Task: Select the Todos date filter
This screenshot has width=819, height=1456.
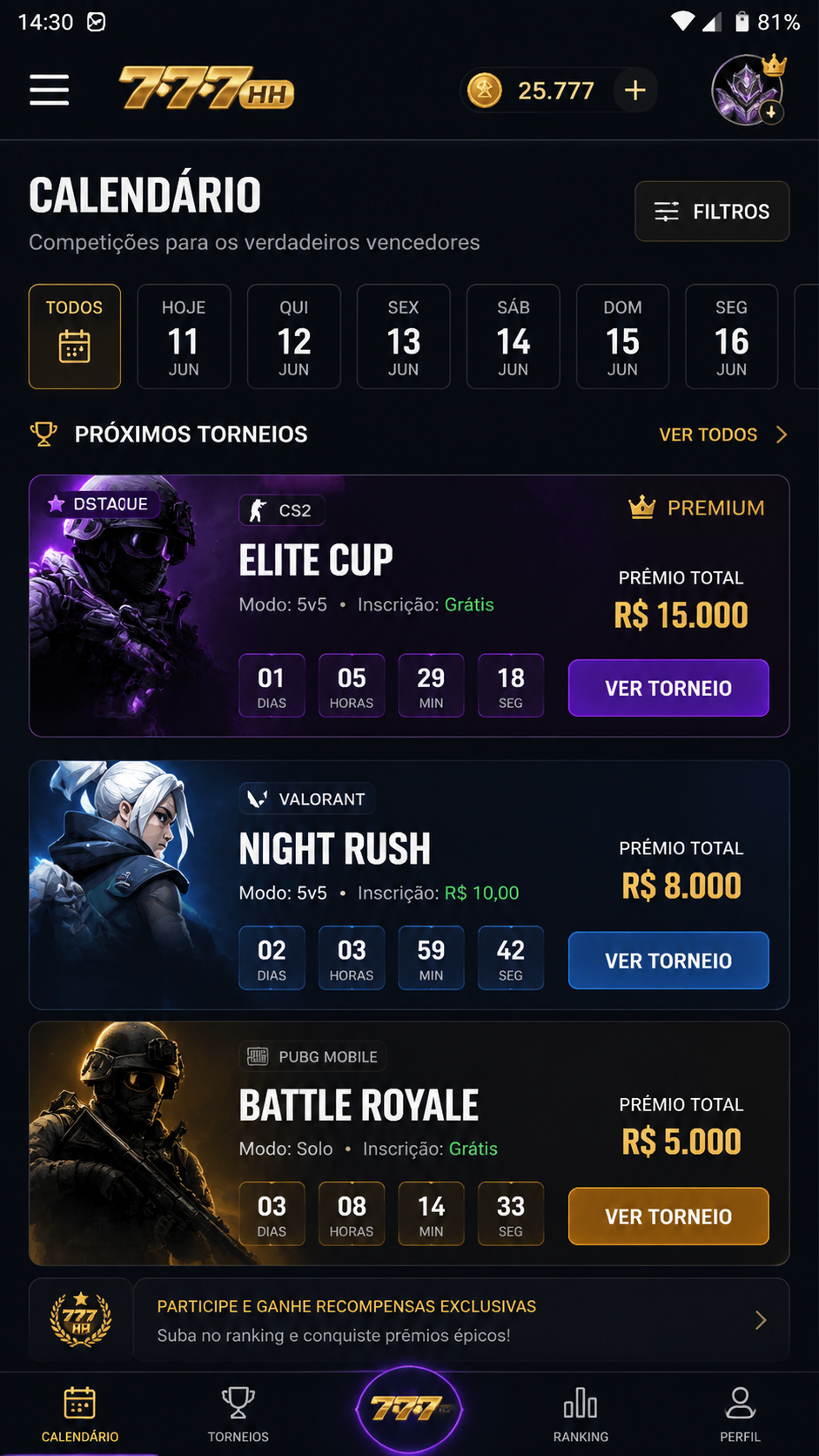Action: (75, 336)
